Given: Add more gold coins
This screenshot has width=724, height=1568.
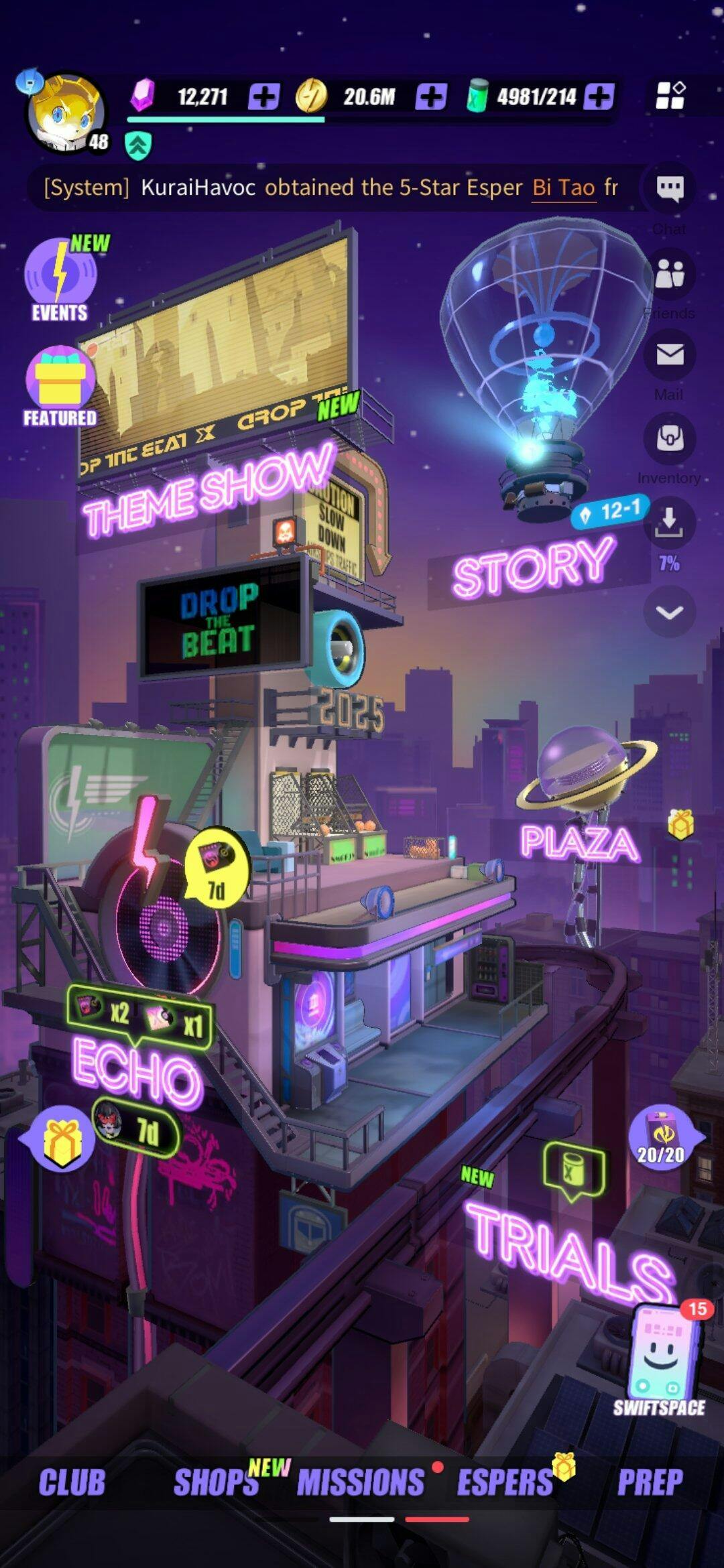Looking at the screenshot, I should 430,96.
